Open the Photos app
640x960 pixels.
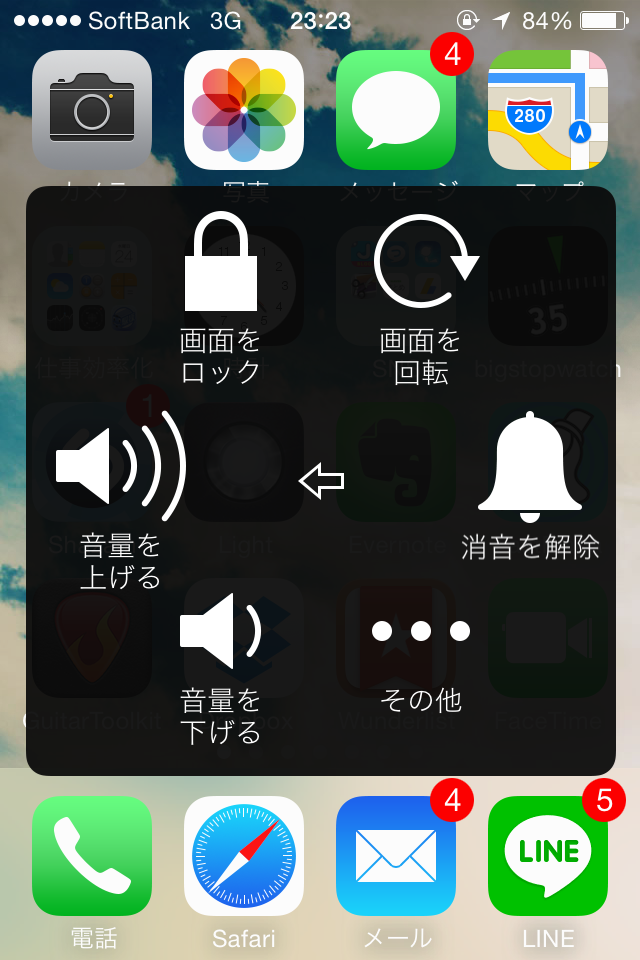point(244,110)
